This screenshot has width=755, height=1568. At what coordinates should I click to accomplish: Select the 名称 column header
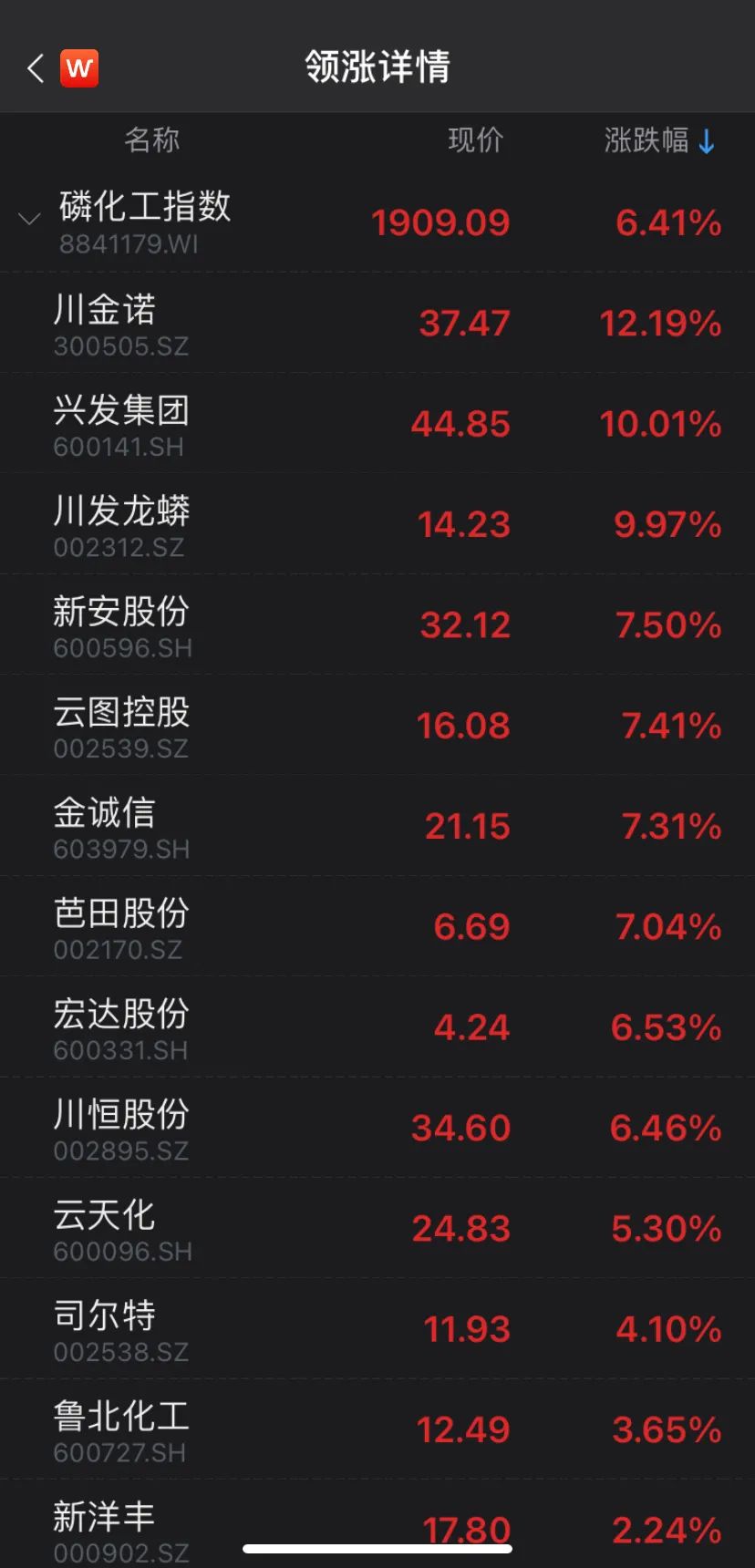pyautogui.click(x=152, y=140)
